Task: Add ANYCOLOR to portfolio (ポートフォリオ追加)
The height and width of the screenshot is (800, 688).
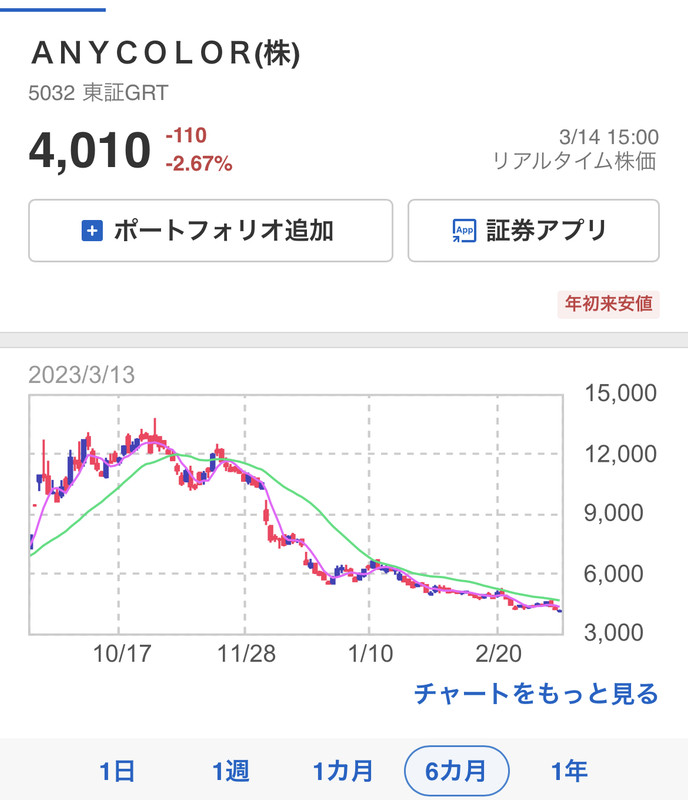Action: point(210,231)
